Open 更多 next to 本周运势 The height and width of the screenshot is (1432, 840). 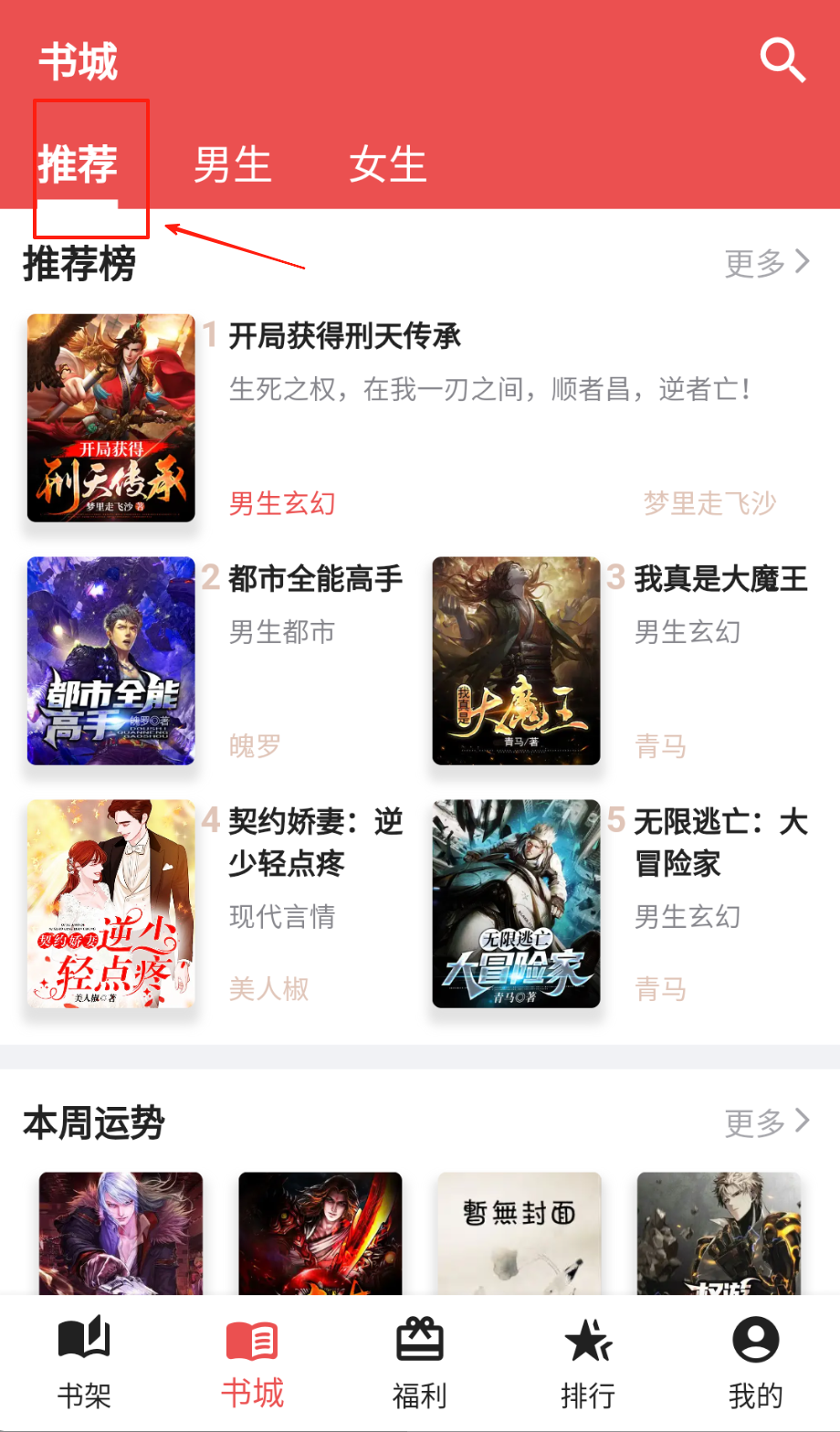pyautogui.click(x=767, y=1121)
